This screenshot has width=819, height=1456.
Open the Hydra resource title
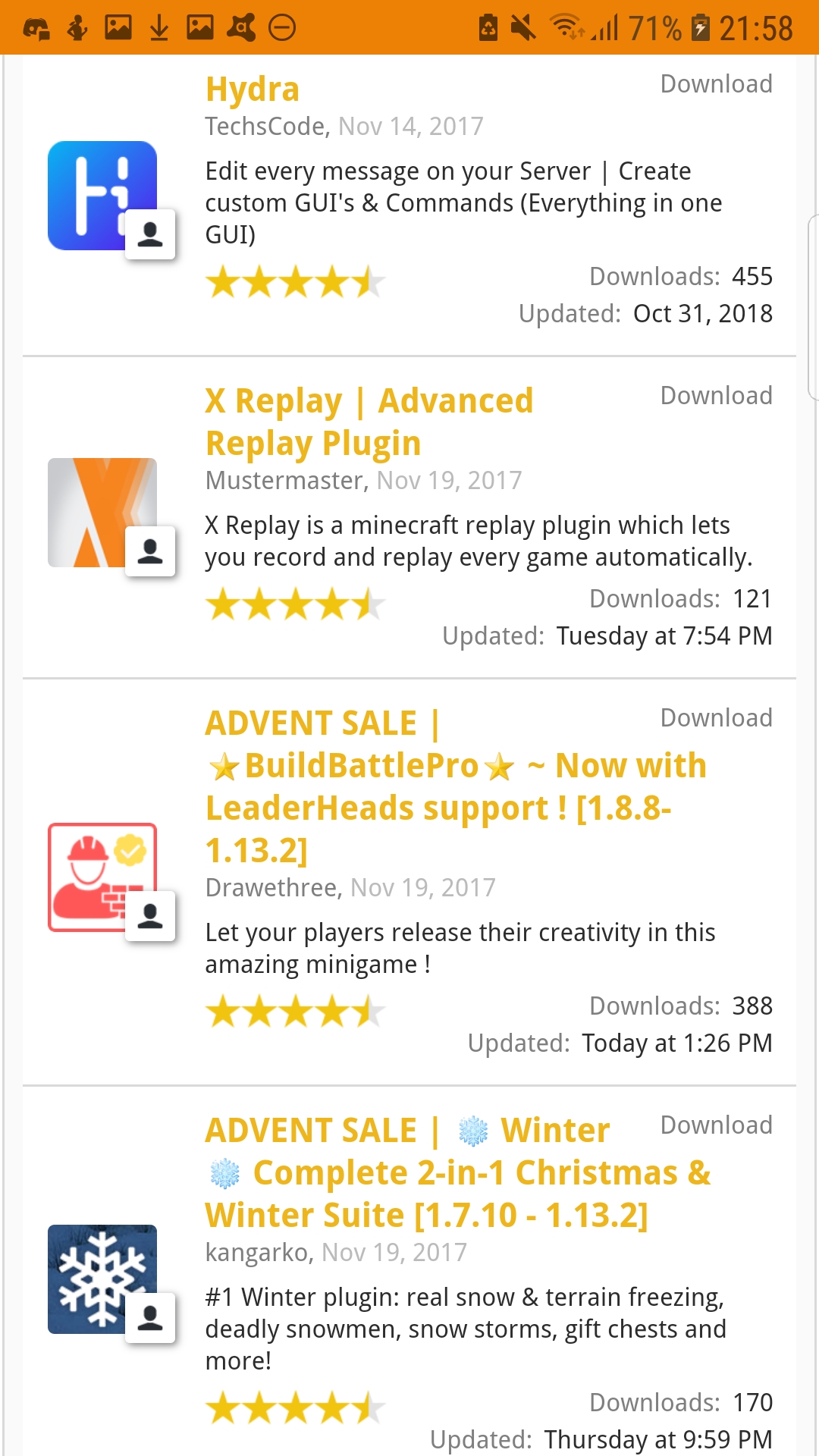[253, 89]
